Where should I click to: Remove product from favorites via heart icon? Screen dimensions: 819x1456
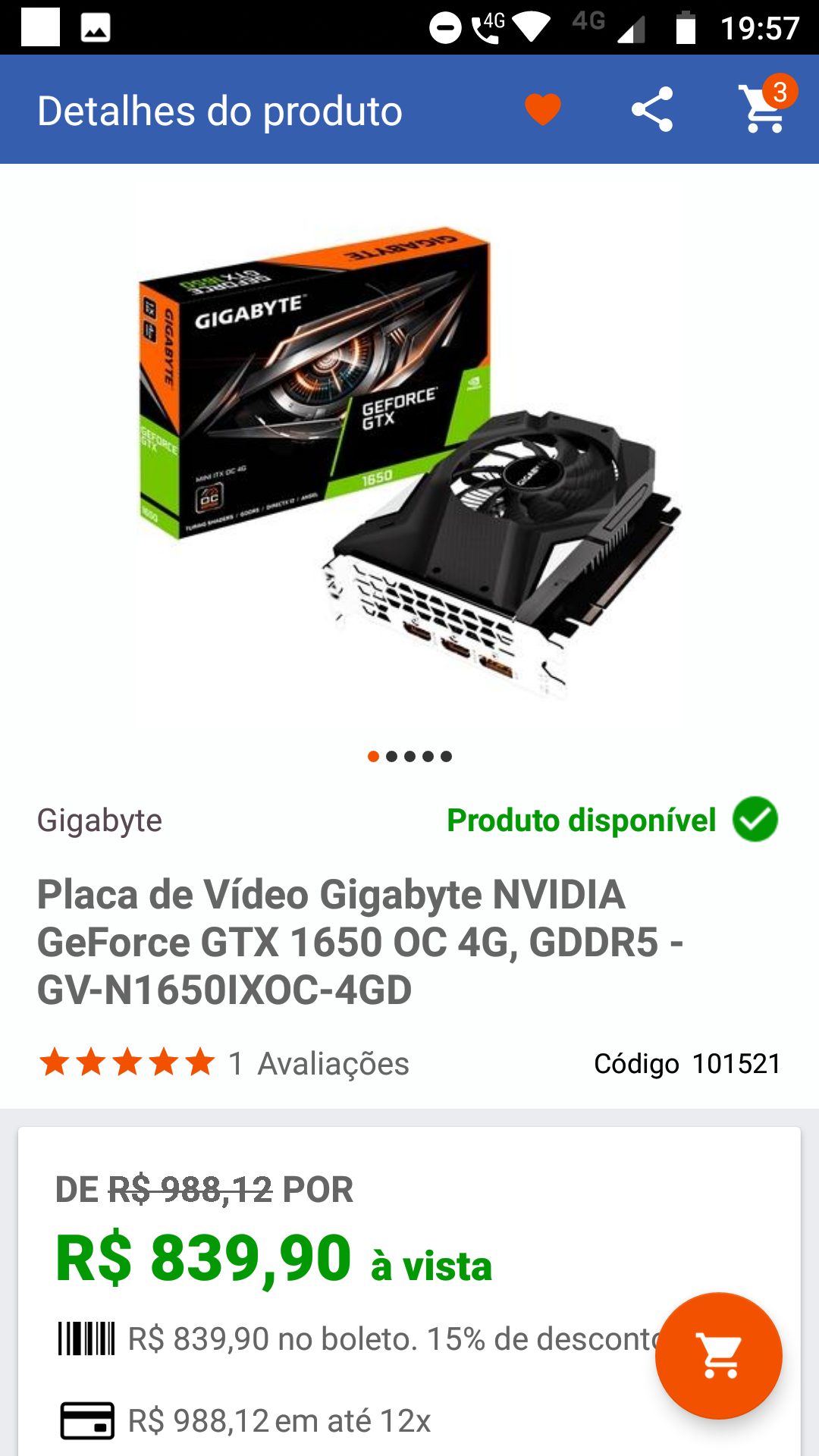pos(542,109)
